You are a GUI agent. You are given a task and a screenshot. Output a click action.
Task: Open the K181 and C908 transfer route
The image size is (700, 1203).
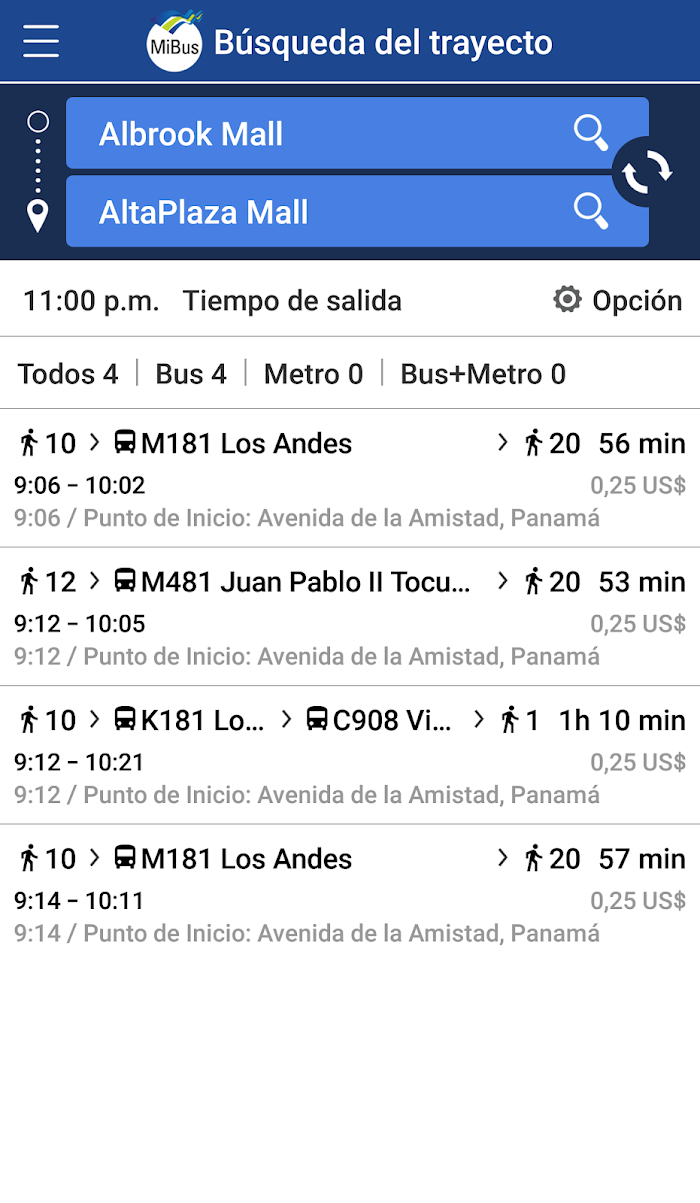point(350,755)
